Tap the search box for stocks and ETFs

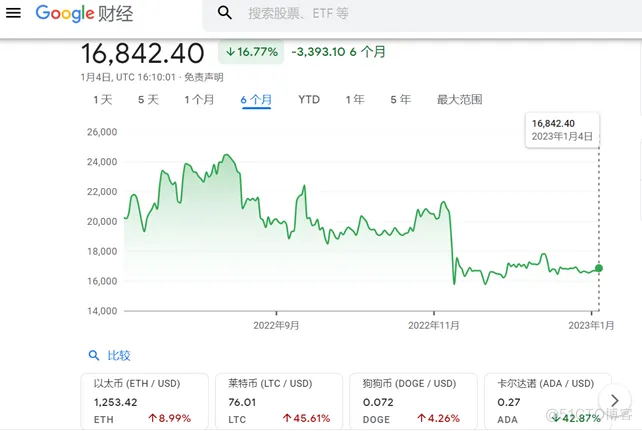(420, 14)
